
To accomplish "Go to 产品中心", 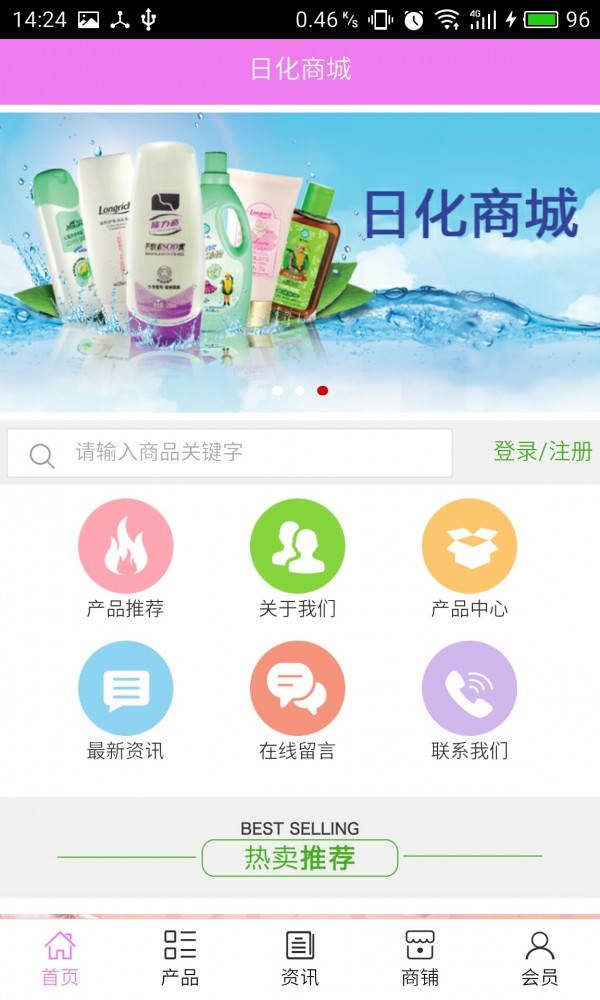I will tap(470, 558).
